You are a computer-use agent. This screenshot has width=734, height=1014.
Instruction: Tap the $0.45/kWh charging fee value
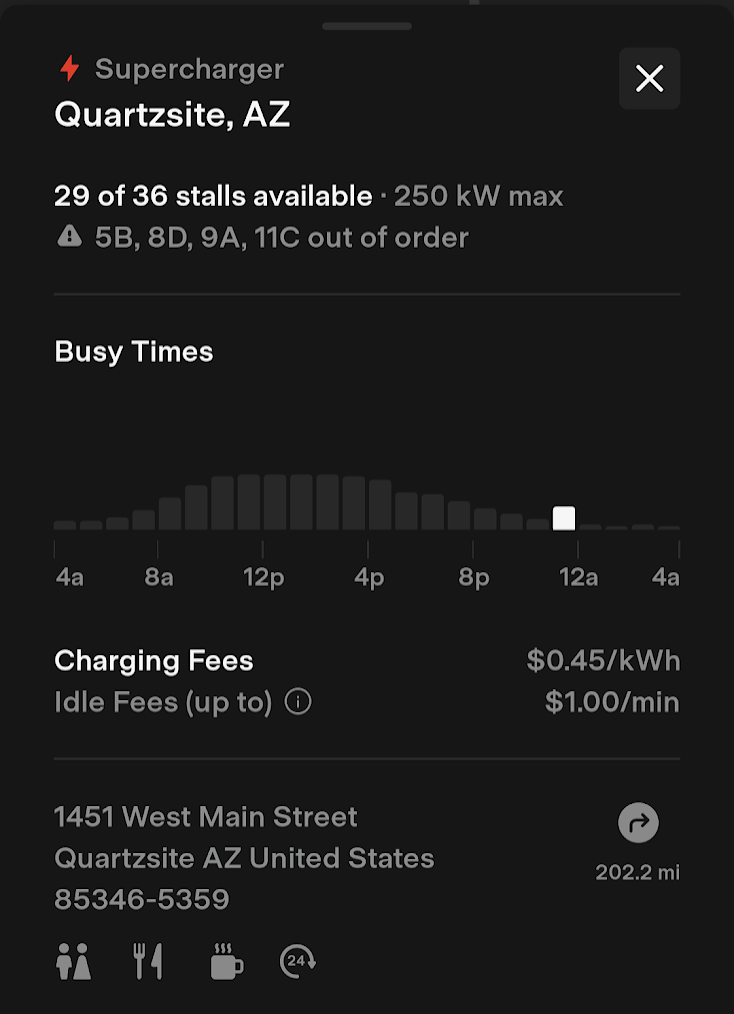(603, 660)
